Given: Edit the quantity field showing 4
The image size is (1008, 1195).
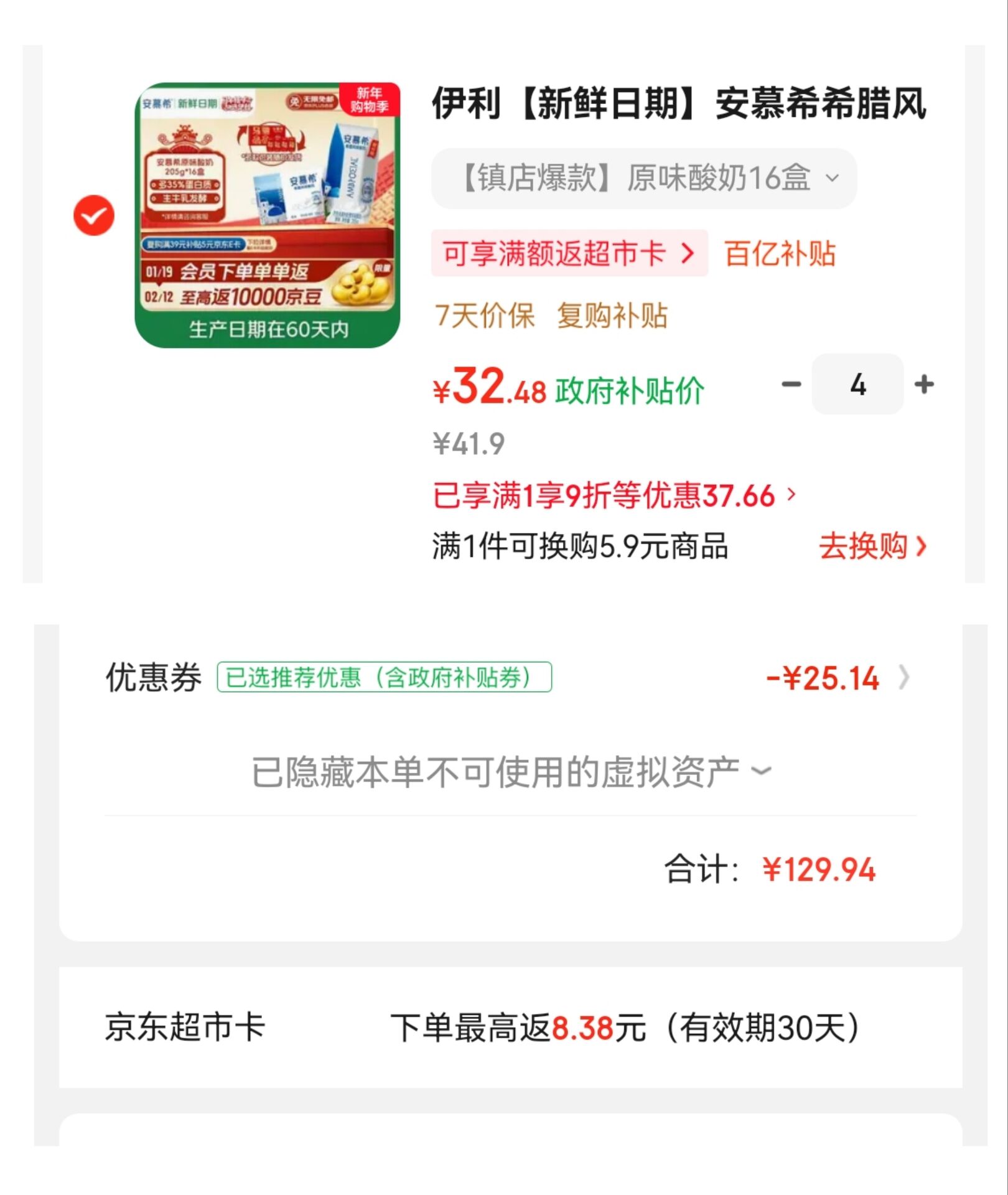Looking at the screenshot, I should (857, 384).
